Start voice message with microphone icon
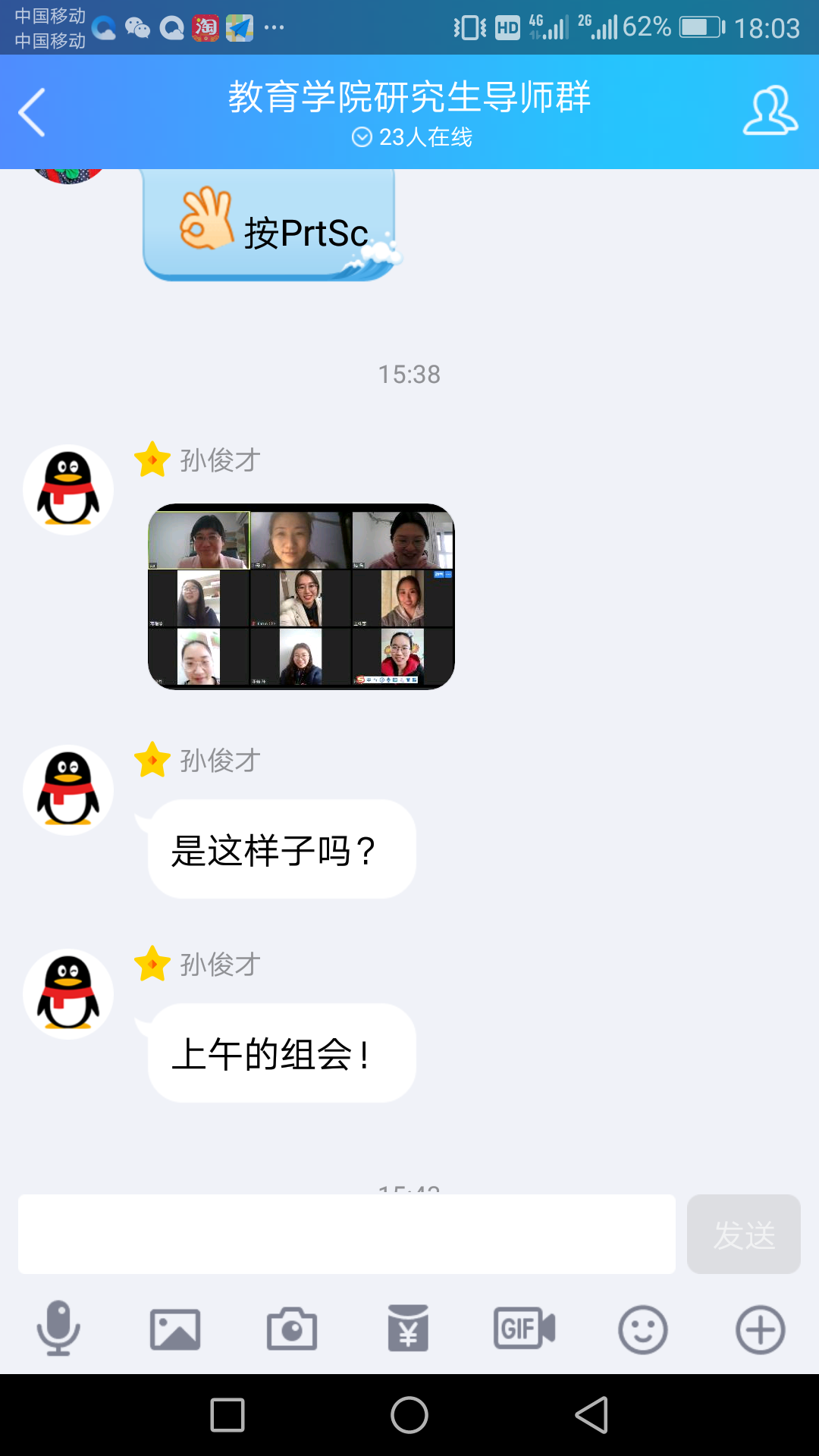 coord(58,1329)
